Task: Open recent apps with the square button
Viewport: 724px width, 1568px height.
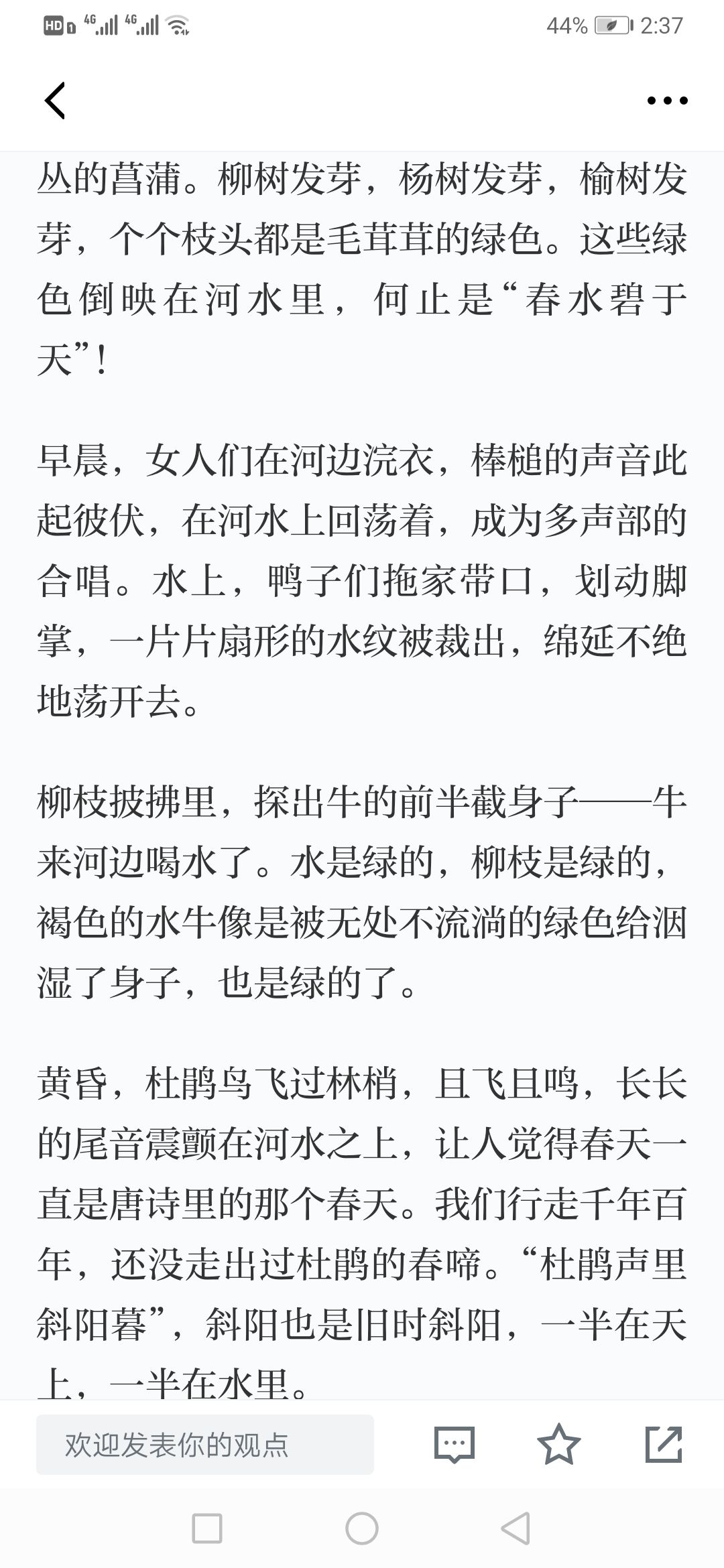Action: point(207,1528)
